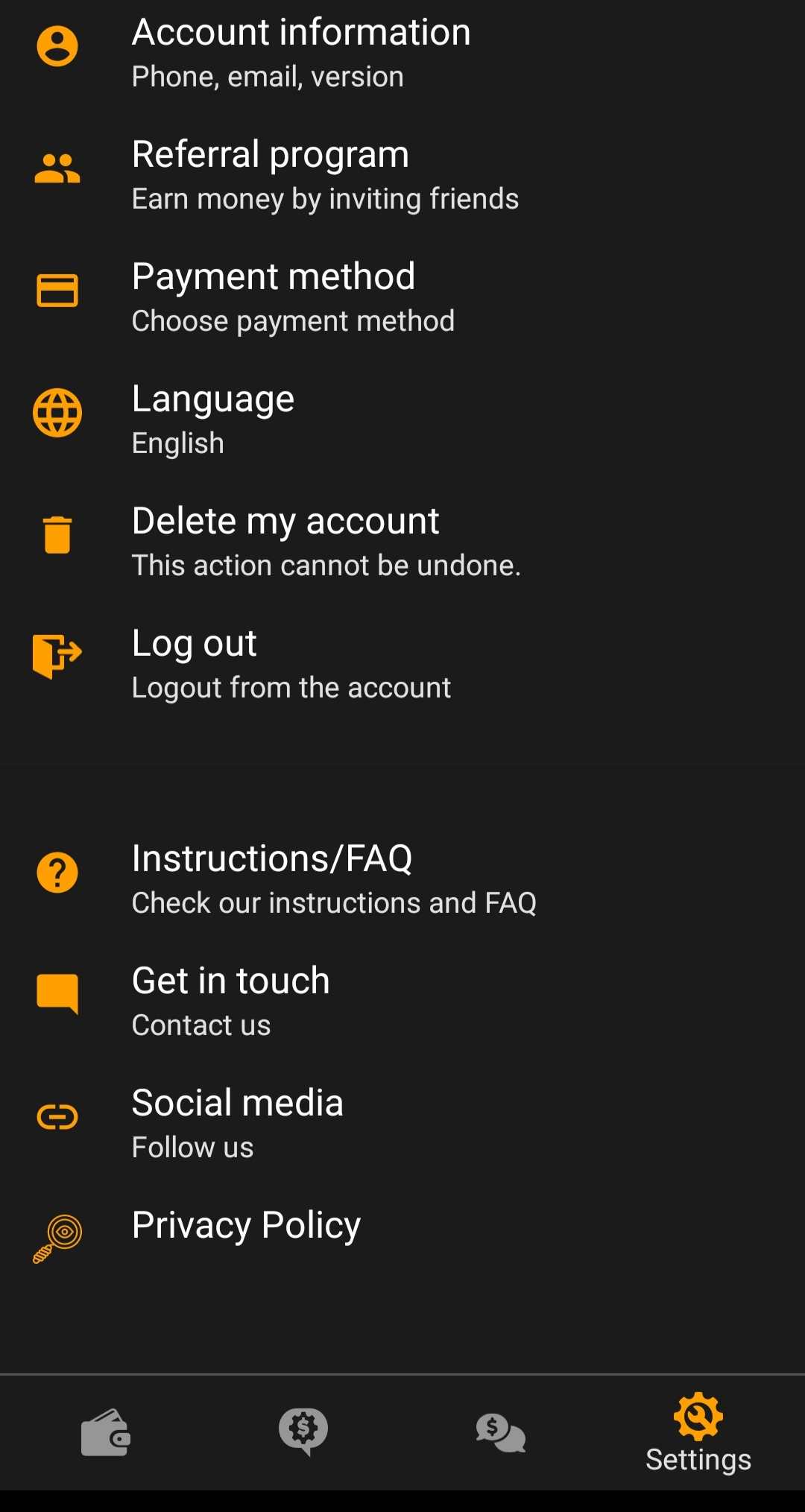The height and width of the screenshot is (1512, 805).
Task: Select Delete my account
Action: coord(326,541)
